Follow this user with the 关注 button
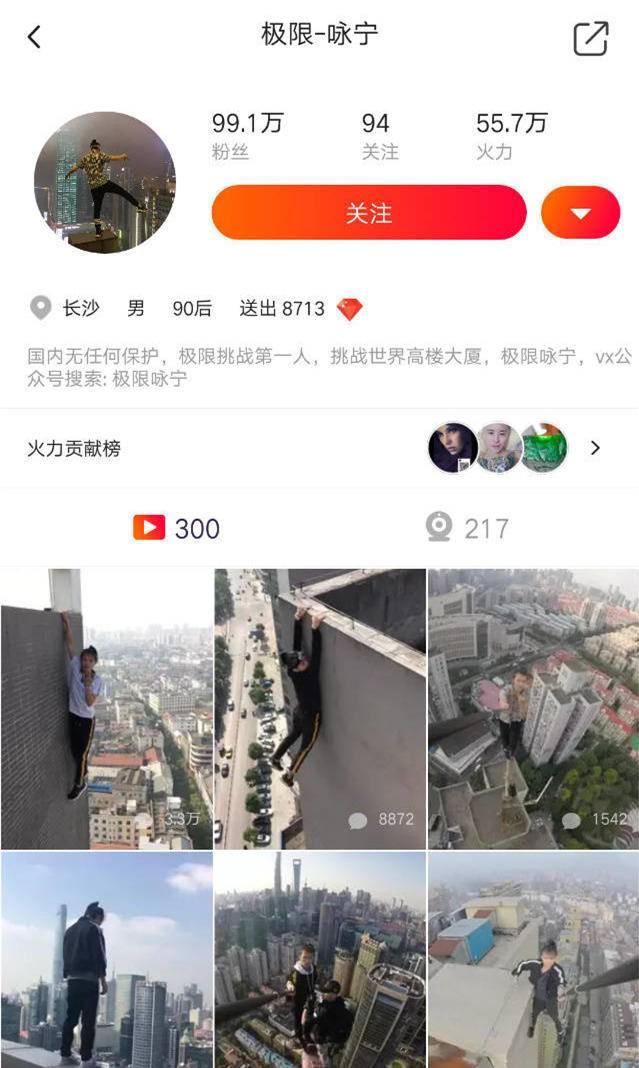The width and height of the screenshot is (639, 1068). click(x=368, y=213)
